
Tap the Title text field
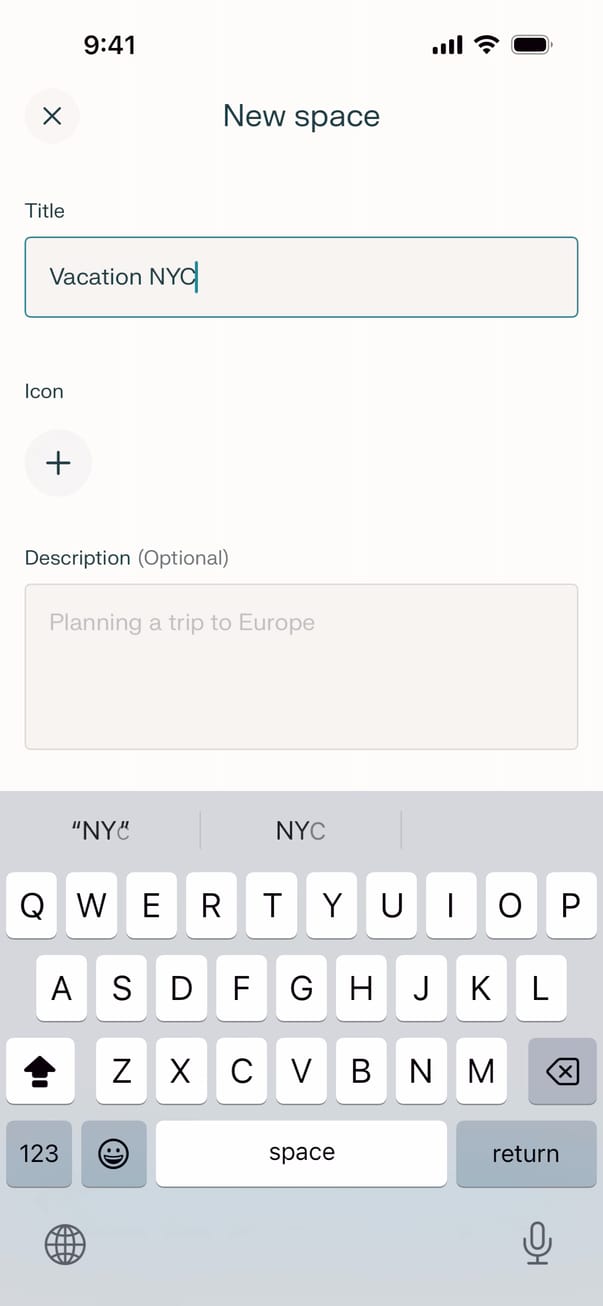pos(301,277)
